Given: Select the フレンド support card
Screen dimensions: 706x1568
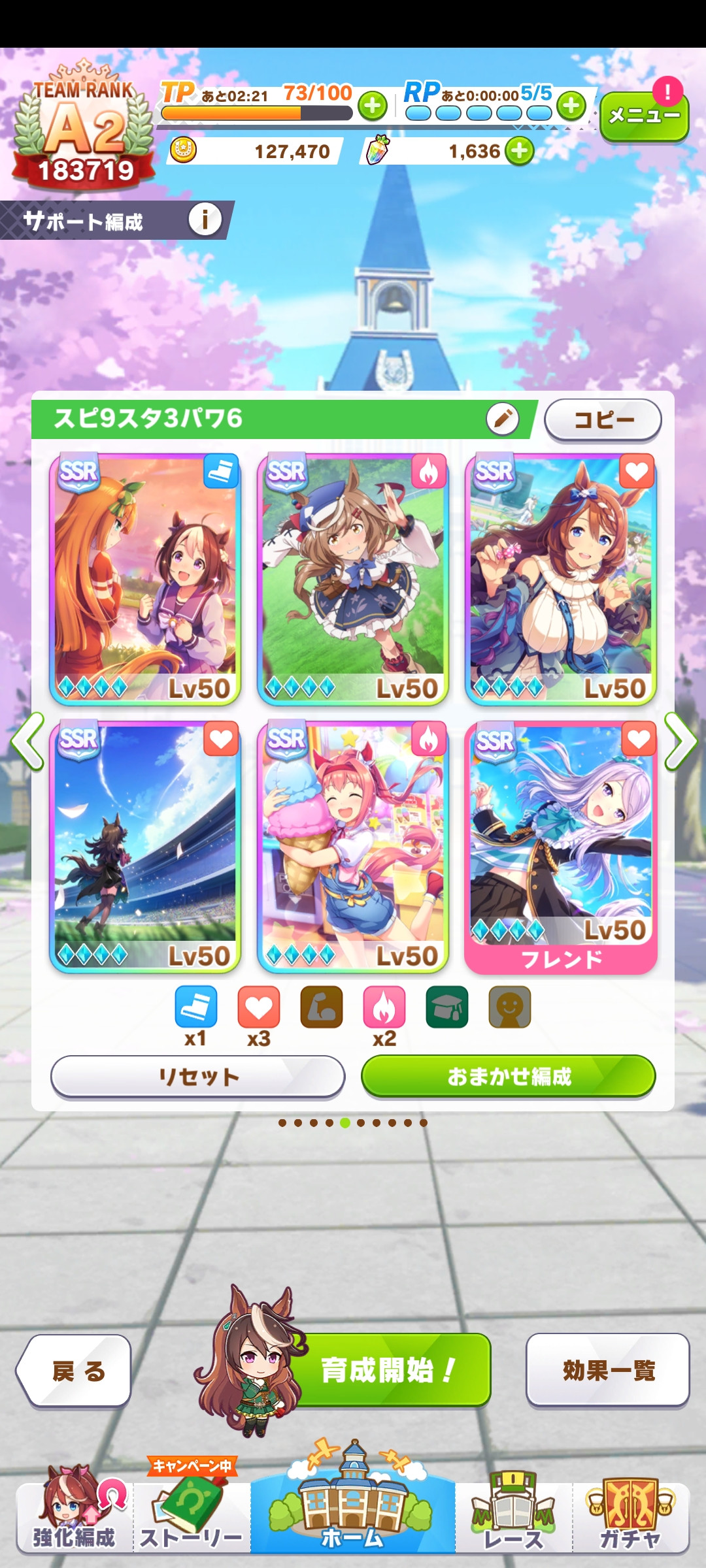Looking at the screenshot, I should click(561, 847).
